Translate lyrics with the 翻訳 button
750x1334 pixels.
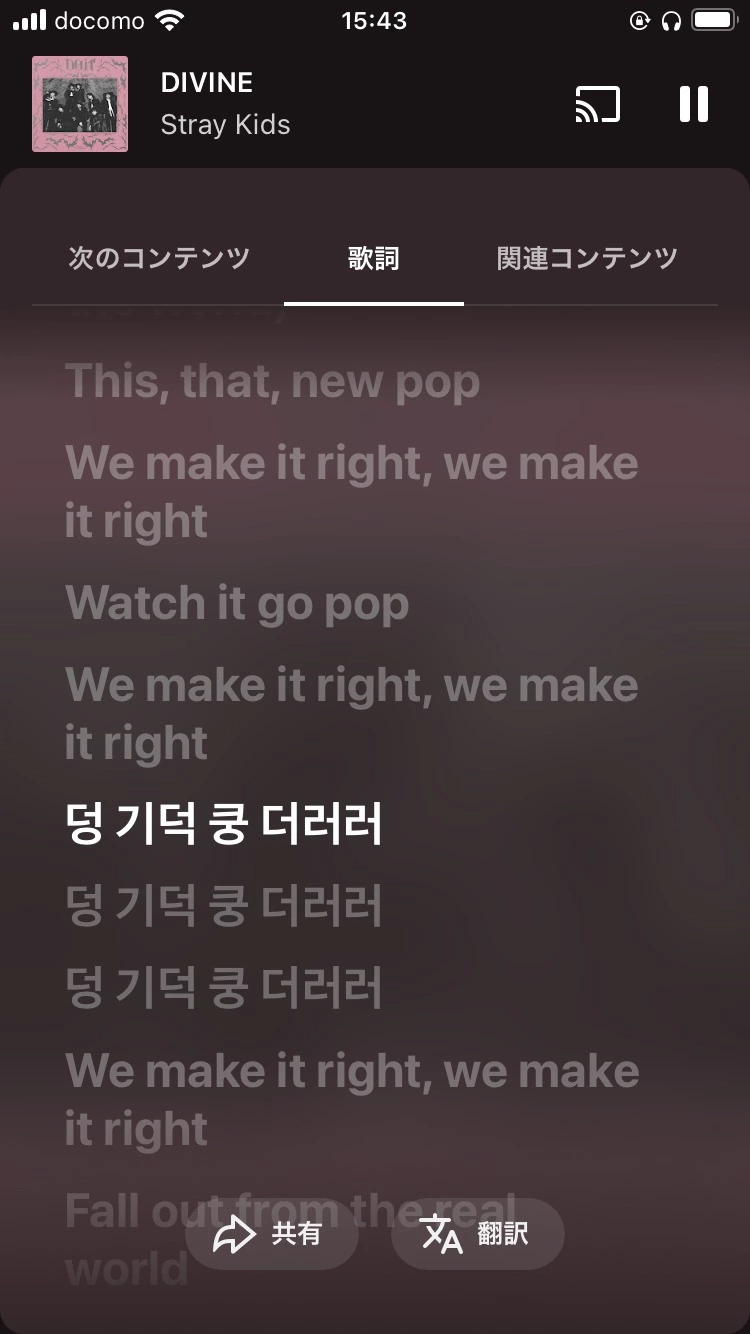pos(477,1234)
